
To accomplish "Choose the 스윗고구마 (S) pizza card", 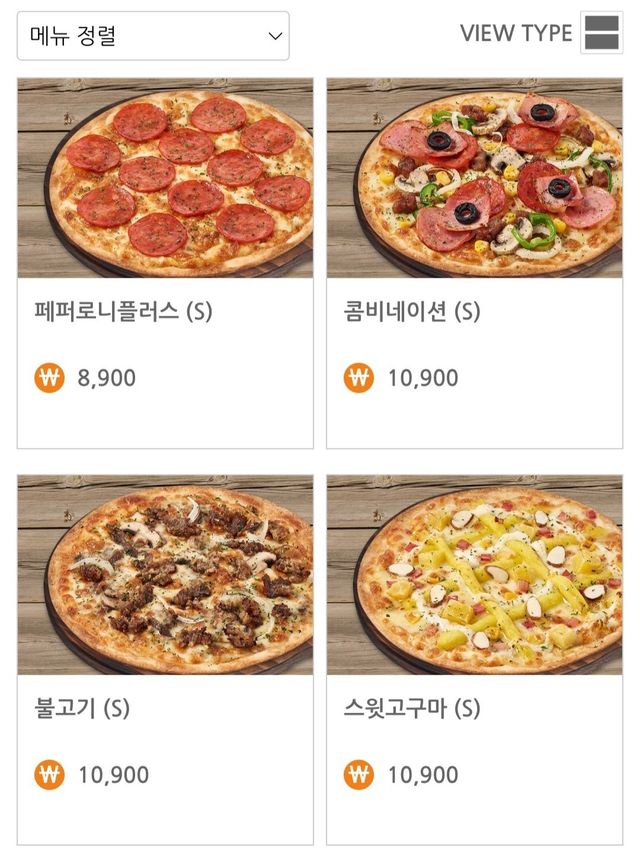I will click(x=474, y=659).
